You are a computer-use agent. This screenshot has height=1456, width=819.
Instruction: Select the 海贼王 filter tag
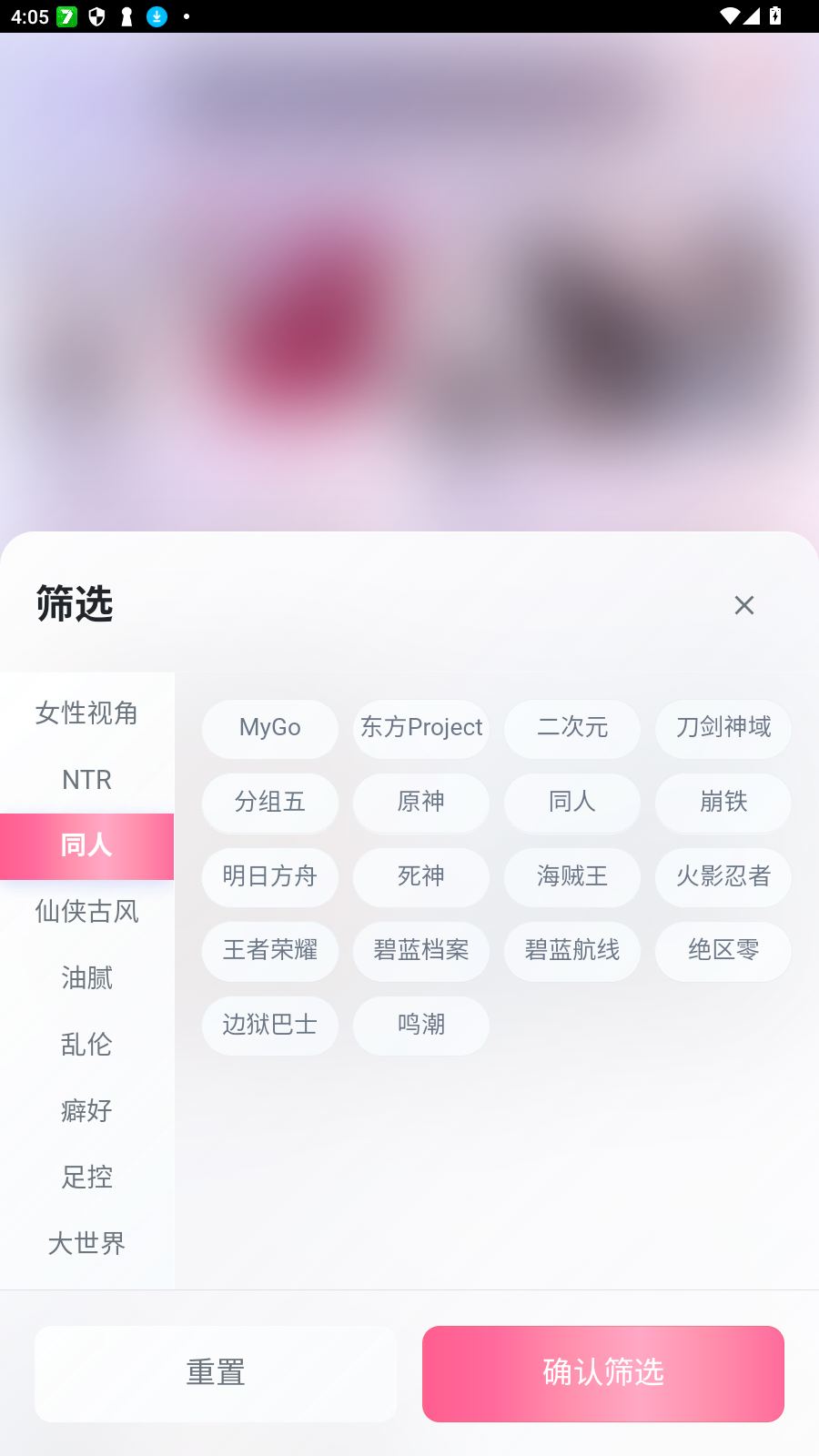[x=571, y=876]
